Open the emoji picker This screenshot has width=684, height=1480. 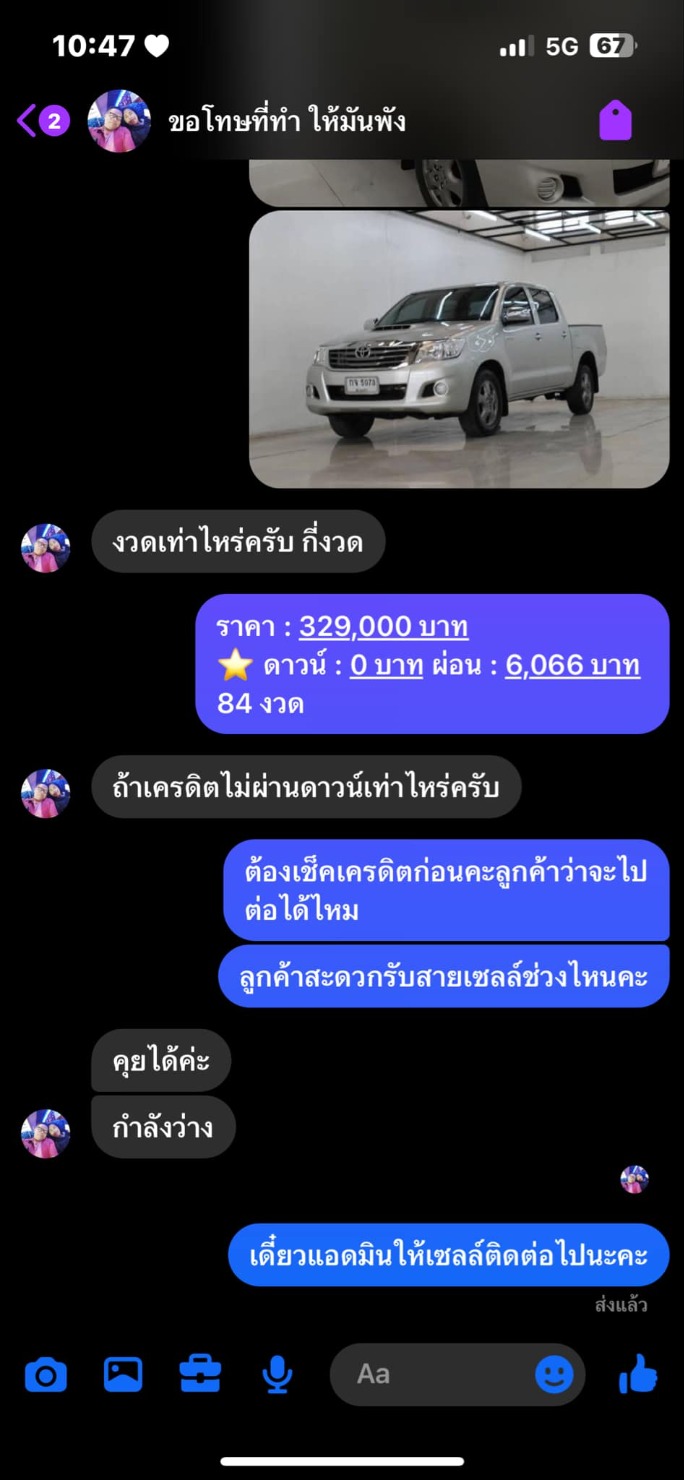pos(554,1374)
